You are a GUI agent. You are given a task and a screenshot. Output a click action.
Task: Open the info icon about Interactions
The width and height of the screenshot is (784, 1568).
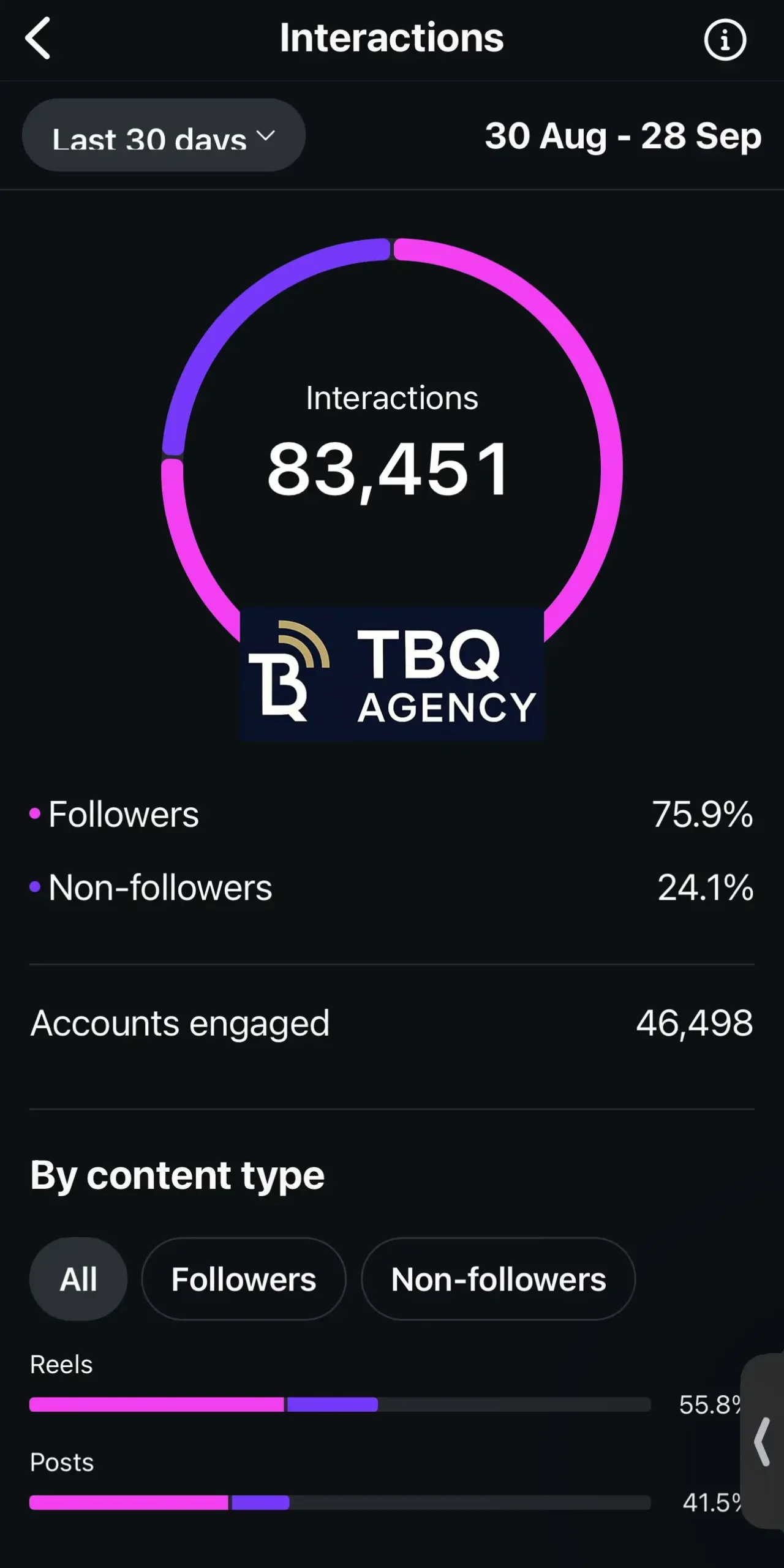[725, 40]
